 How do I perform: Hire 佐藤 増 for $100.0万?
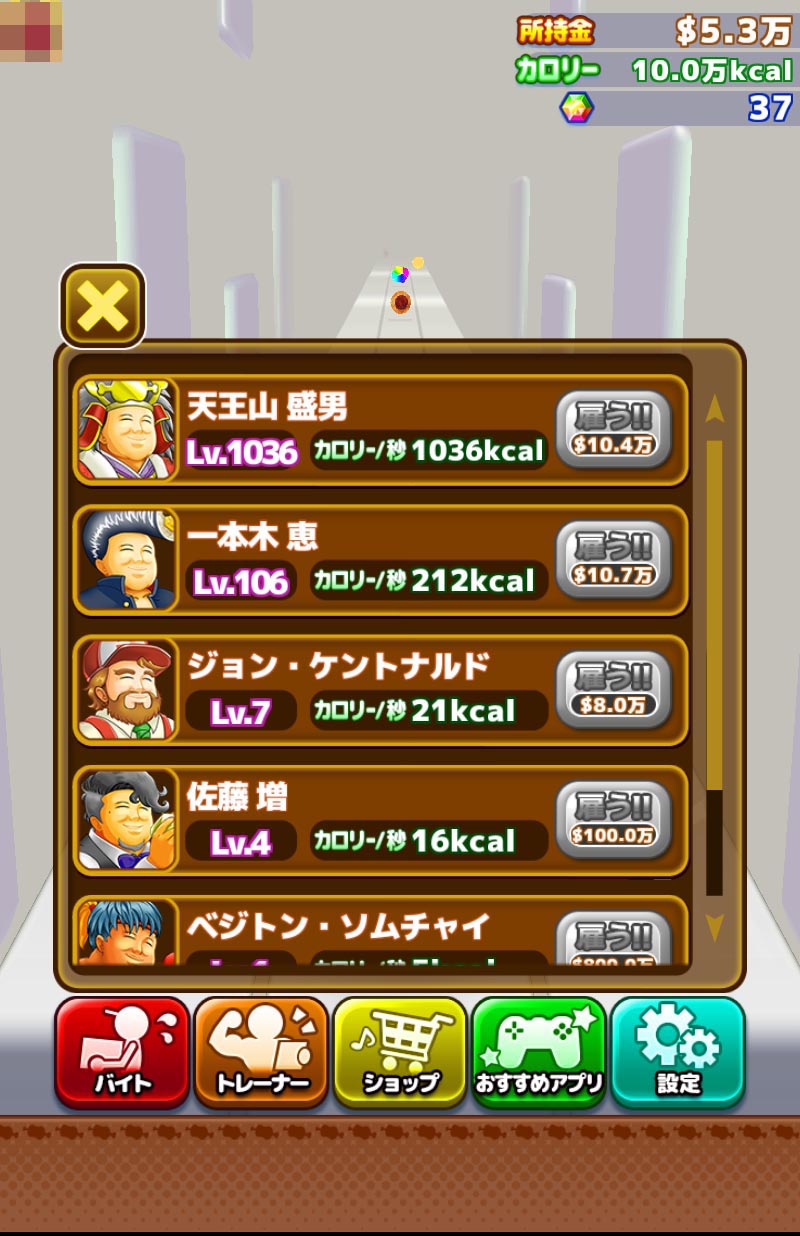[x=613, y=820]
